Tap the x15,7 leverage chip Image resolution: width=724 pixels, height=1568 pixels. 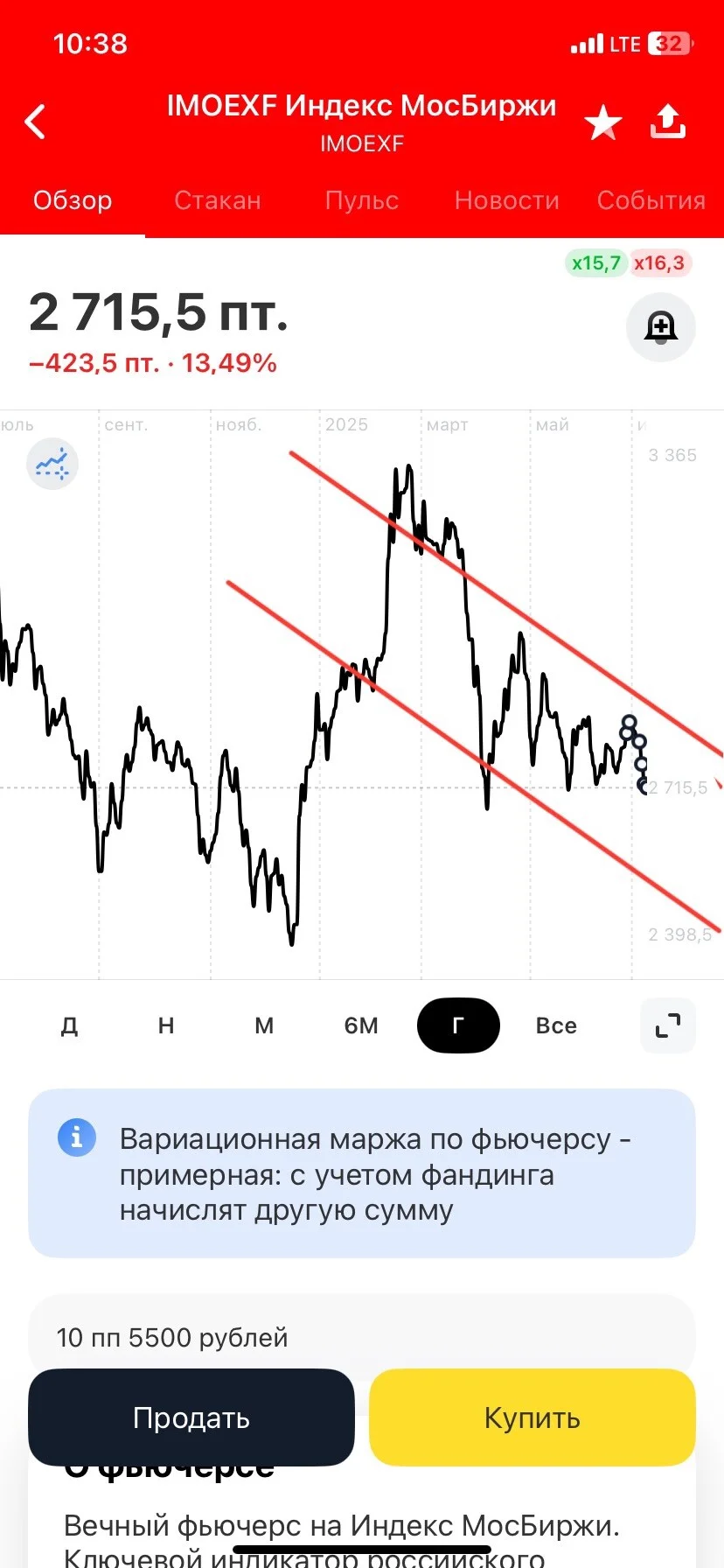pyautogui.click(x=596, y=262)
